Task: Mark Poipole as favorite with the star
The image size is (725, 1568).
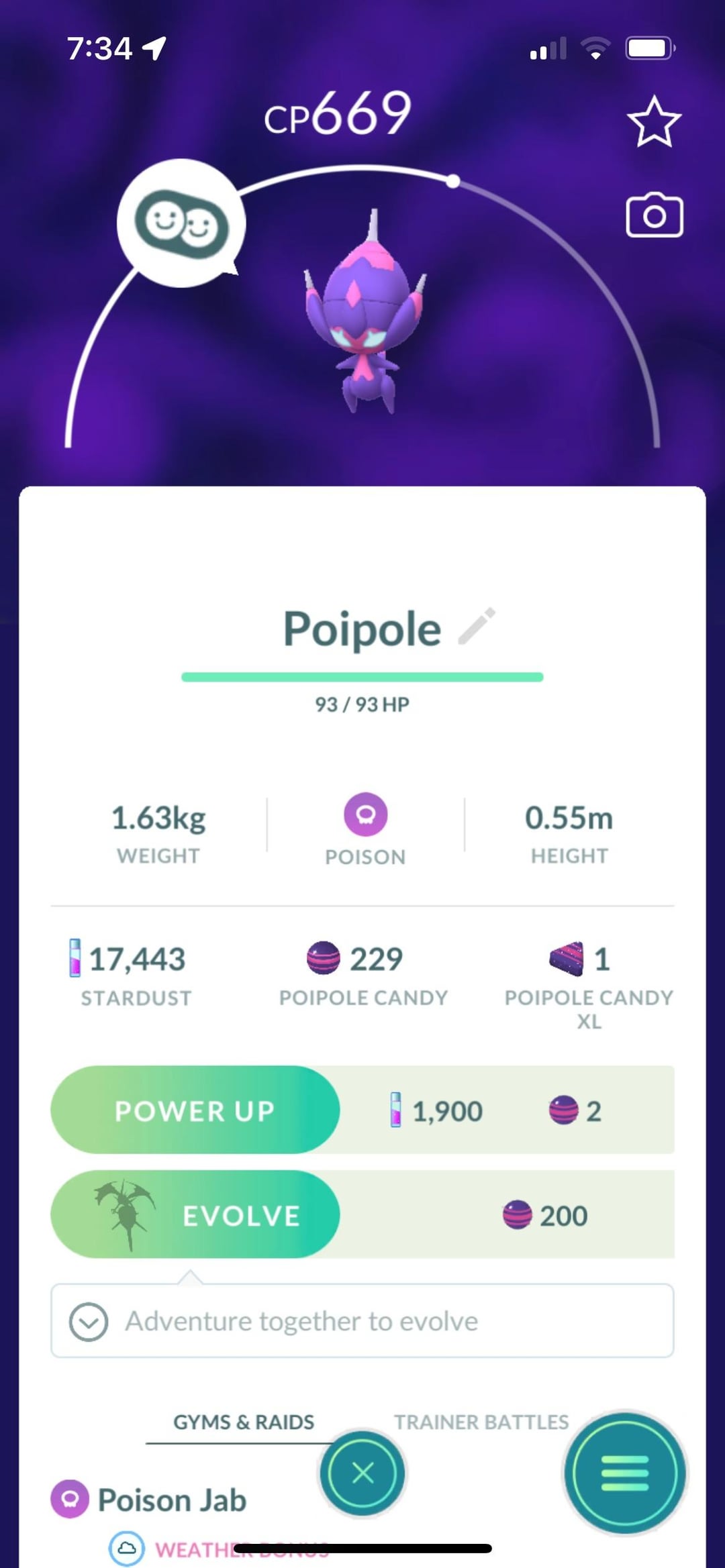Action: pyautogui.click(x=654, y=122)
